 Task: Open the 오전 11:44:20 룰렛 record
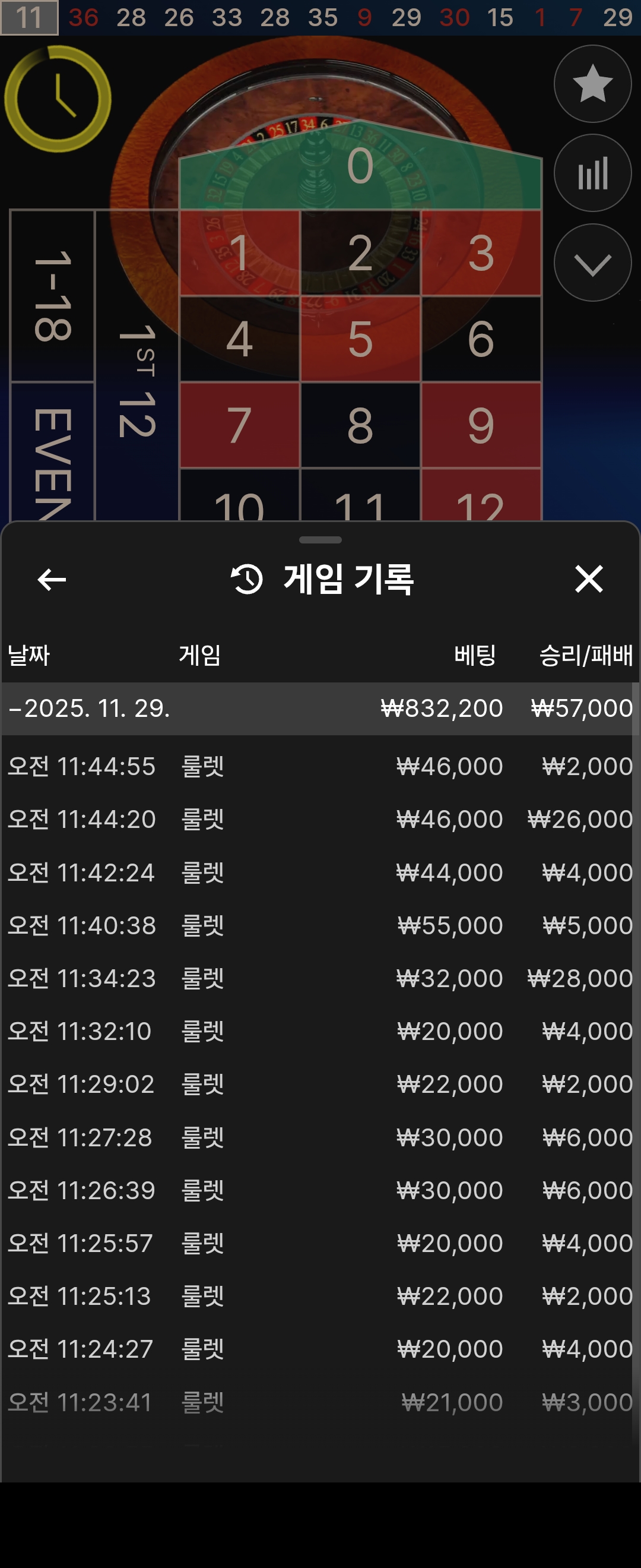(320, 819)
